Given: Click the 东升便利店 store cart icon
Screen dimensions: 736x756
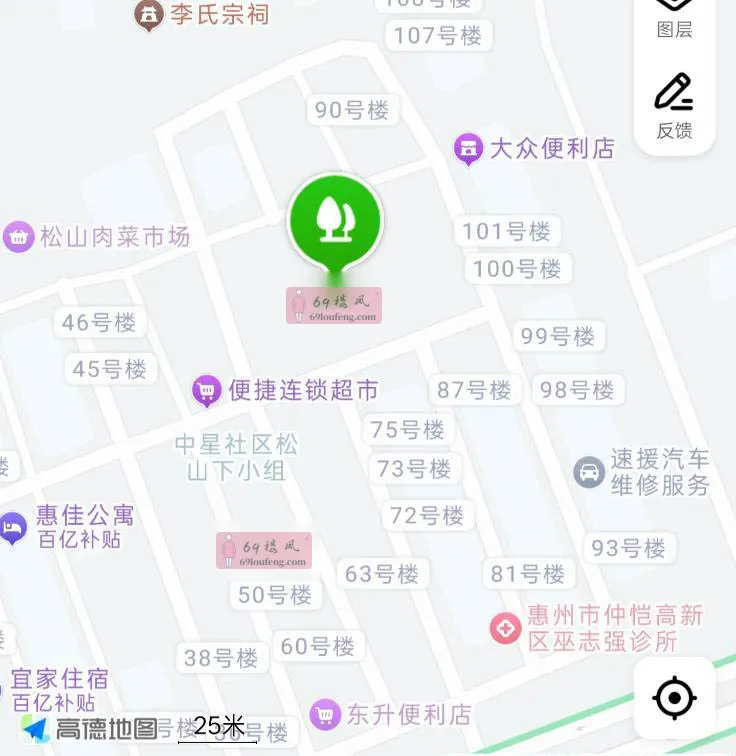Looking at the screenshot, I should pos(326,713).
